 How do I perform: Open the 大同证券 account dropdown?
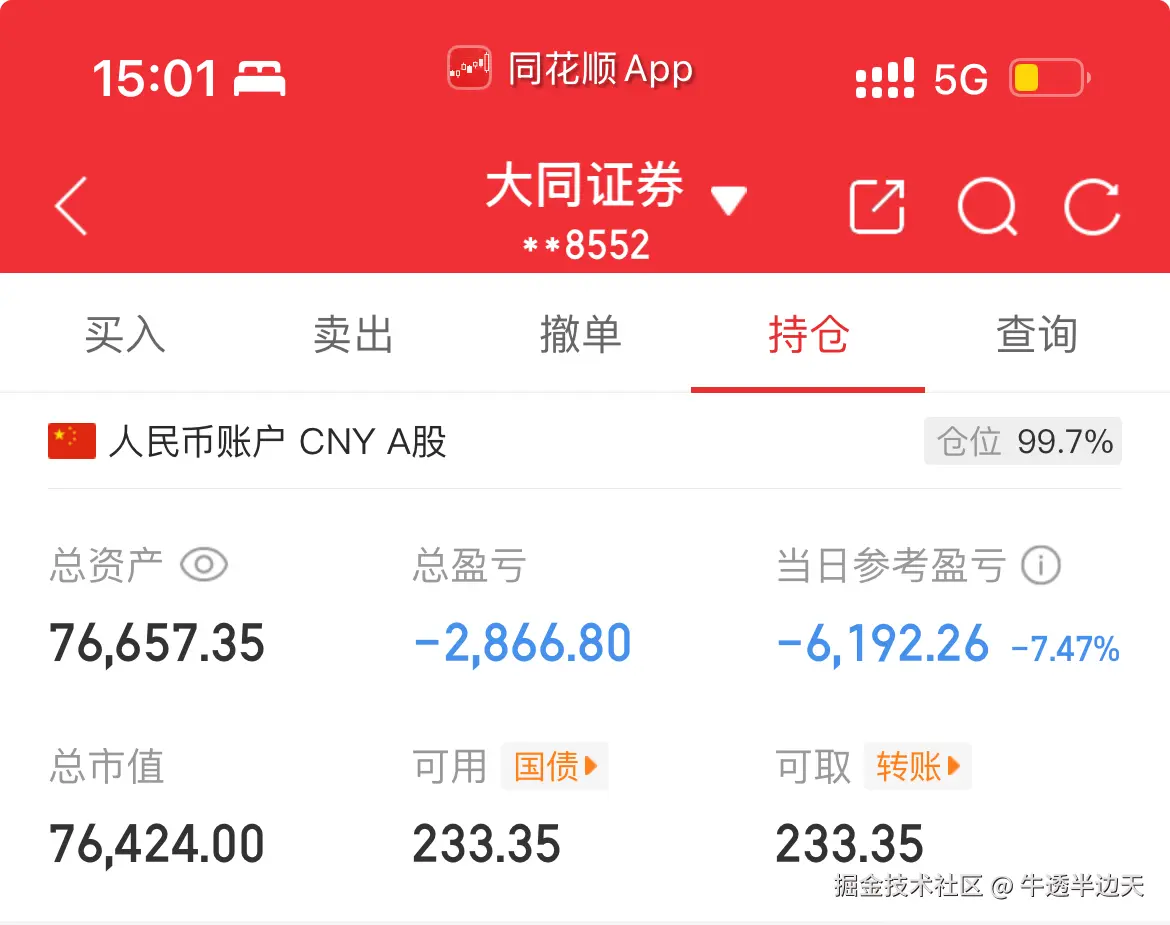pos(728,200)
